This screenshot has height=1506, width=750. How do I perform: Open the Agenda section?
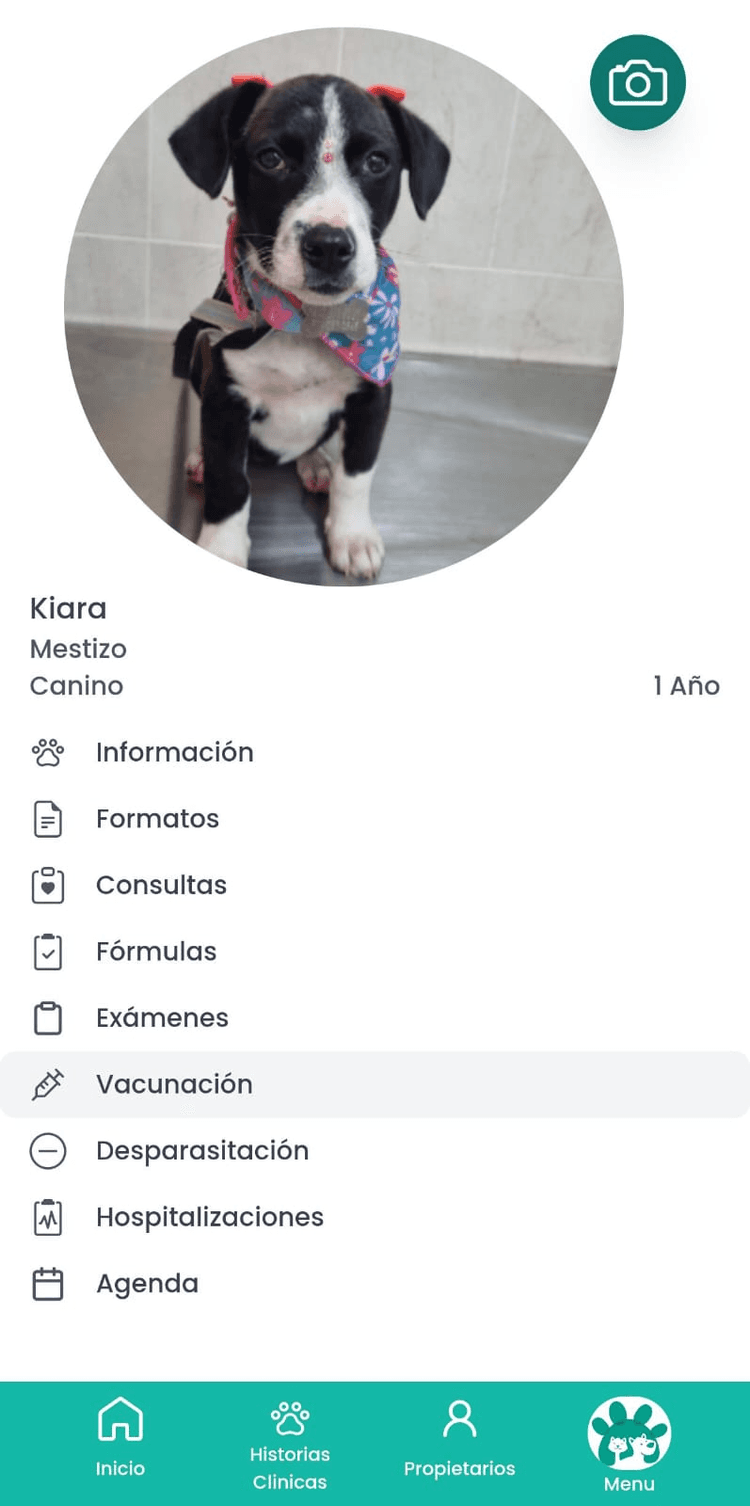click(147, 1283)
